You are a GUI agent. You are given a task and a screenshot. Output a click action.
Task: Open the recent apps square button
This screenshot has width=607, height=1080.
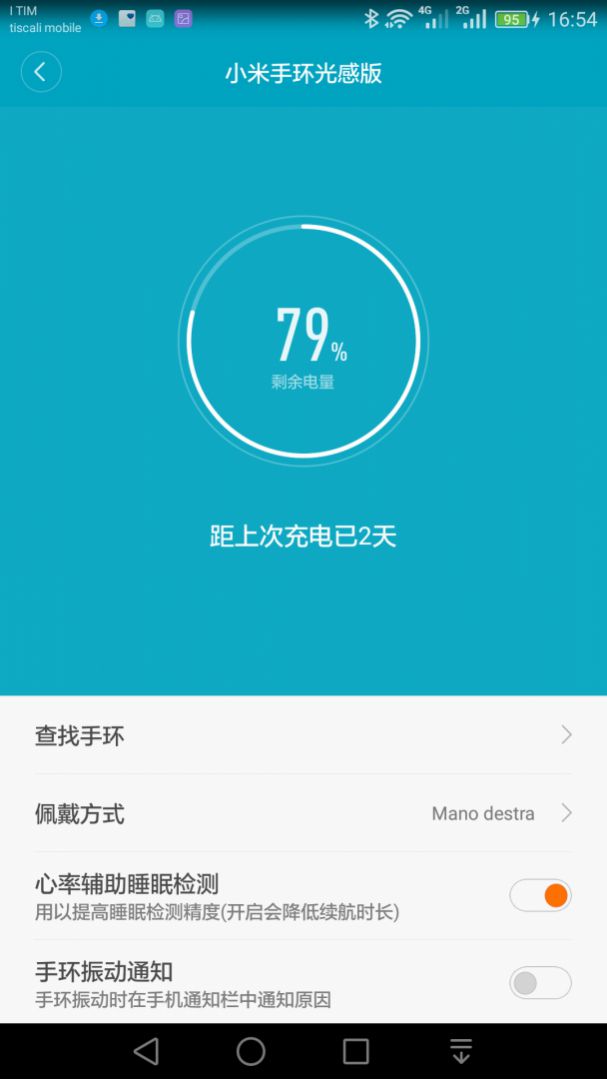click(x=356, y=1051)
